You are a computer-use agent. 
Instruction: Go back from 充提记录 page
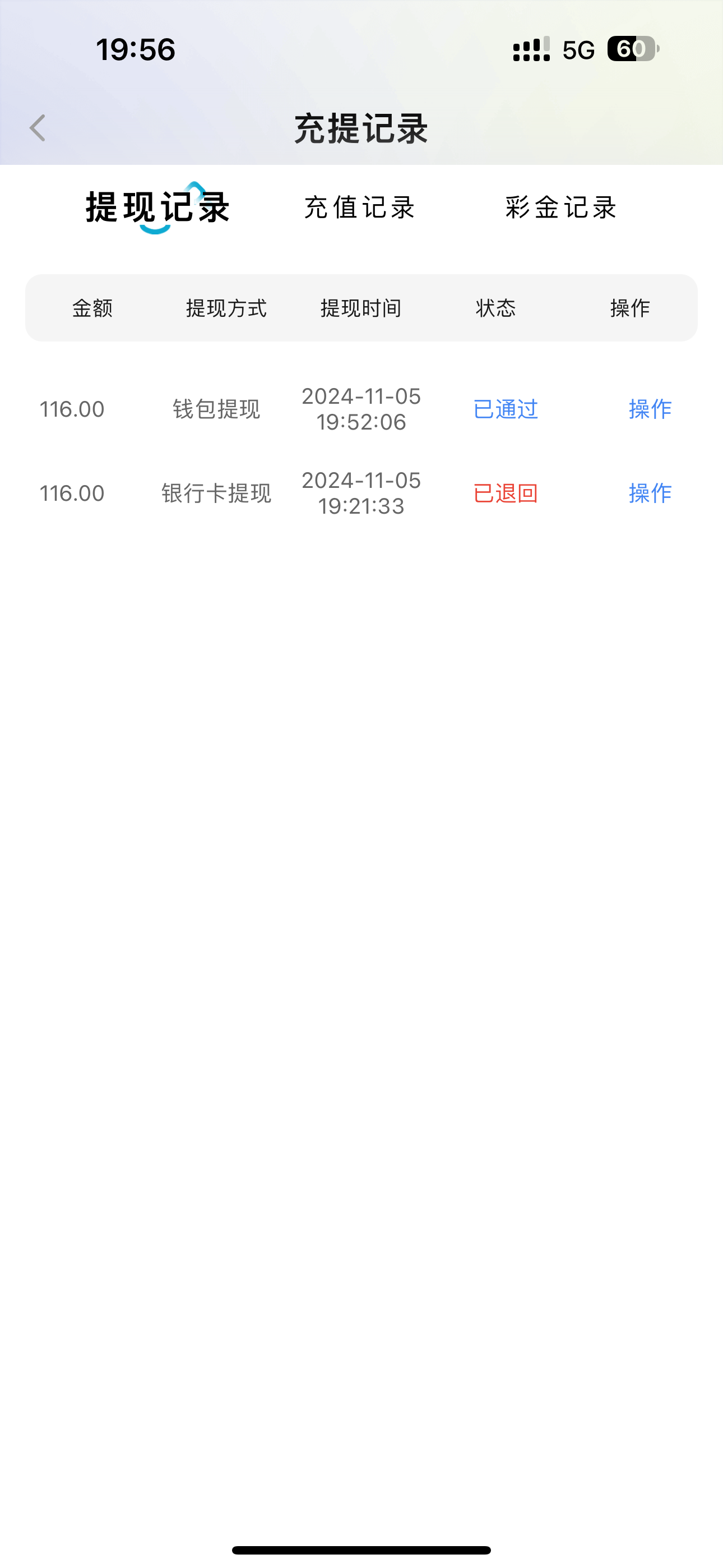click(x=38, y=128)
